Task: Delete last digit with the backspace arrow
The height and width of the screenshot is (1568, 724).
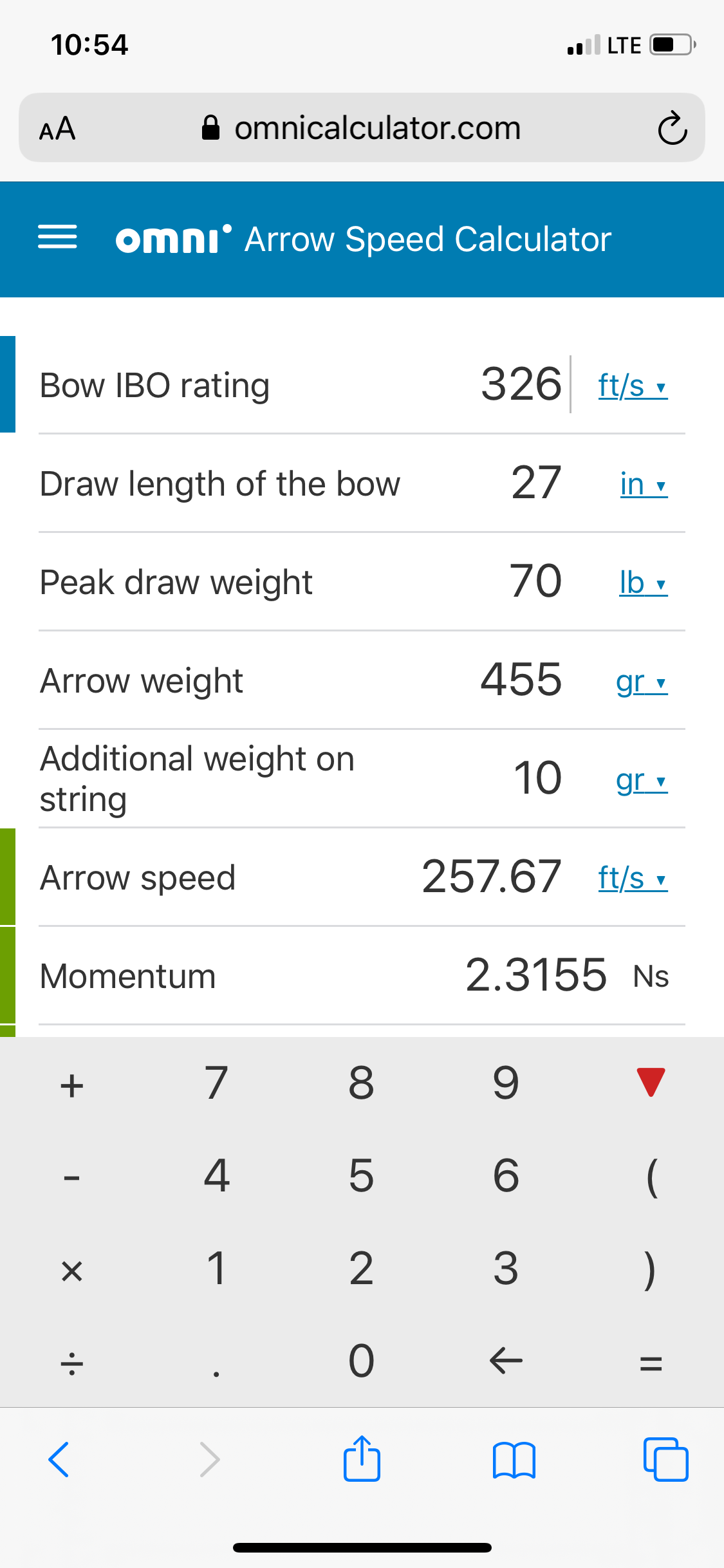Action: (506, 1361)
